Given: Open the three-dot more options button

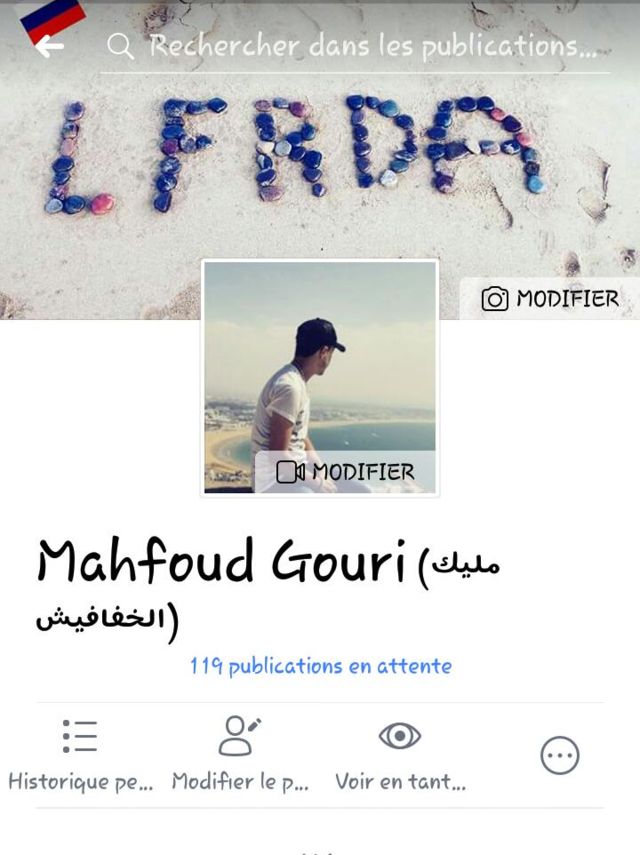Looking at the screenshot, I should coord(560,755).
